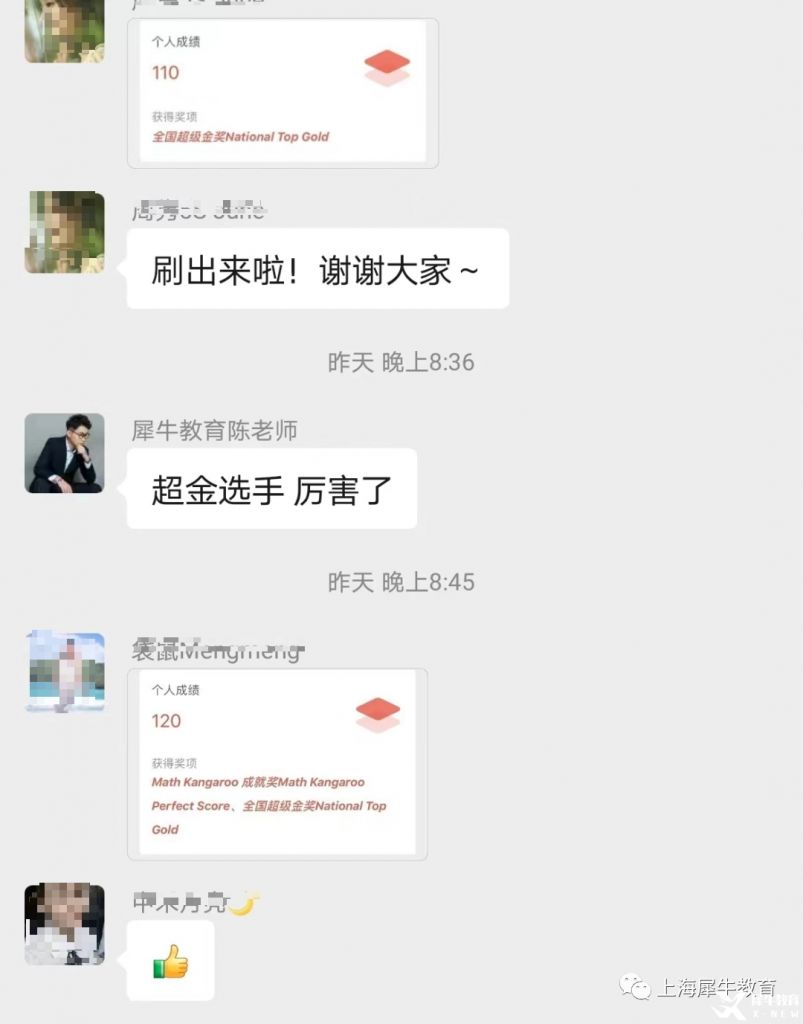
Task: Open avatar of the thumbs-up emoji sender
Action: tap(64, 924)
